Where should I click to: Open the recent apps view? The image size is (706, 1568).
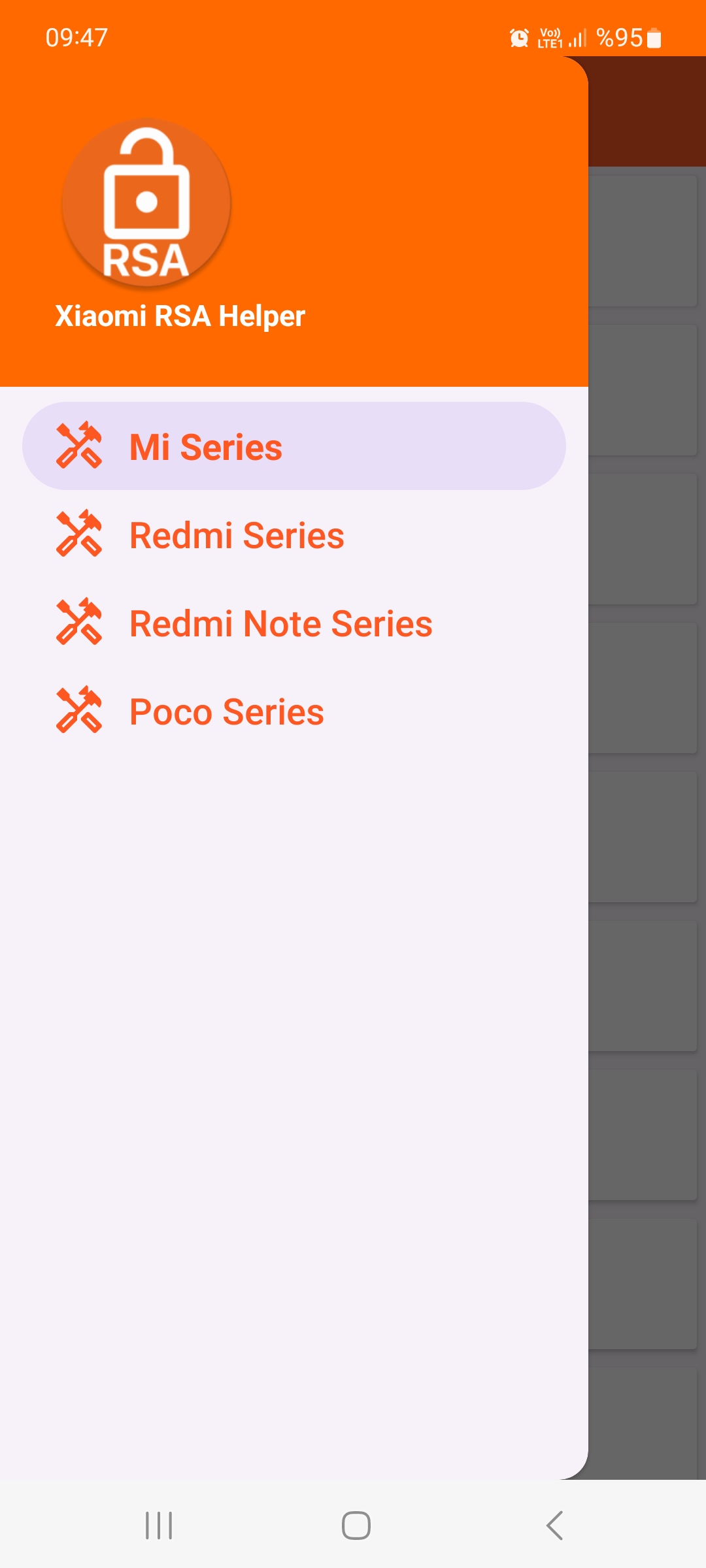[159, 1526]
